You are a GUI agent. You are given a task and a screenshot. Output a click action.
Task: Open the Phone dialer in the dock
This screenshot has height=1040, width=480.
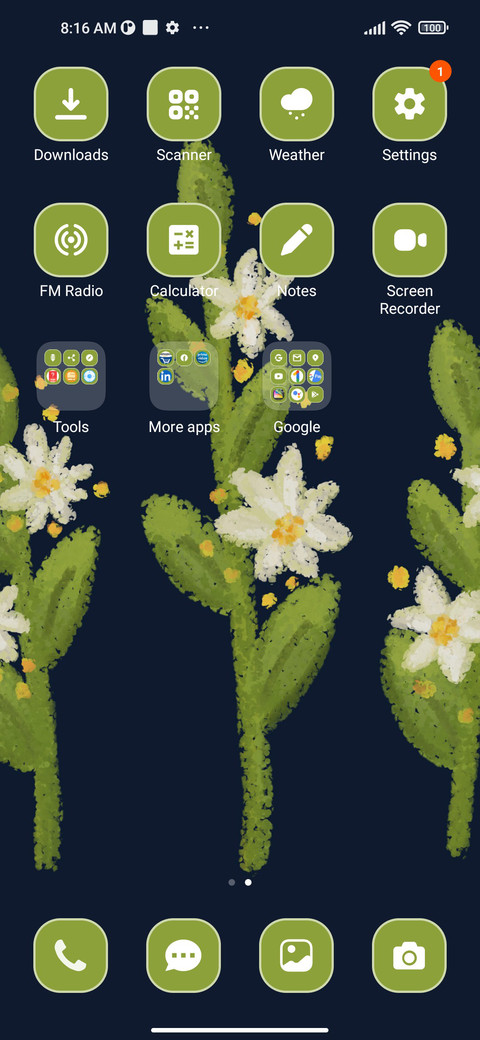tap(70, 955)
